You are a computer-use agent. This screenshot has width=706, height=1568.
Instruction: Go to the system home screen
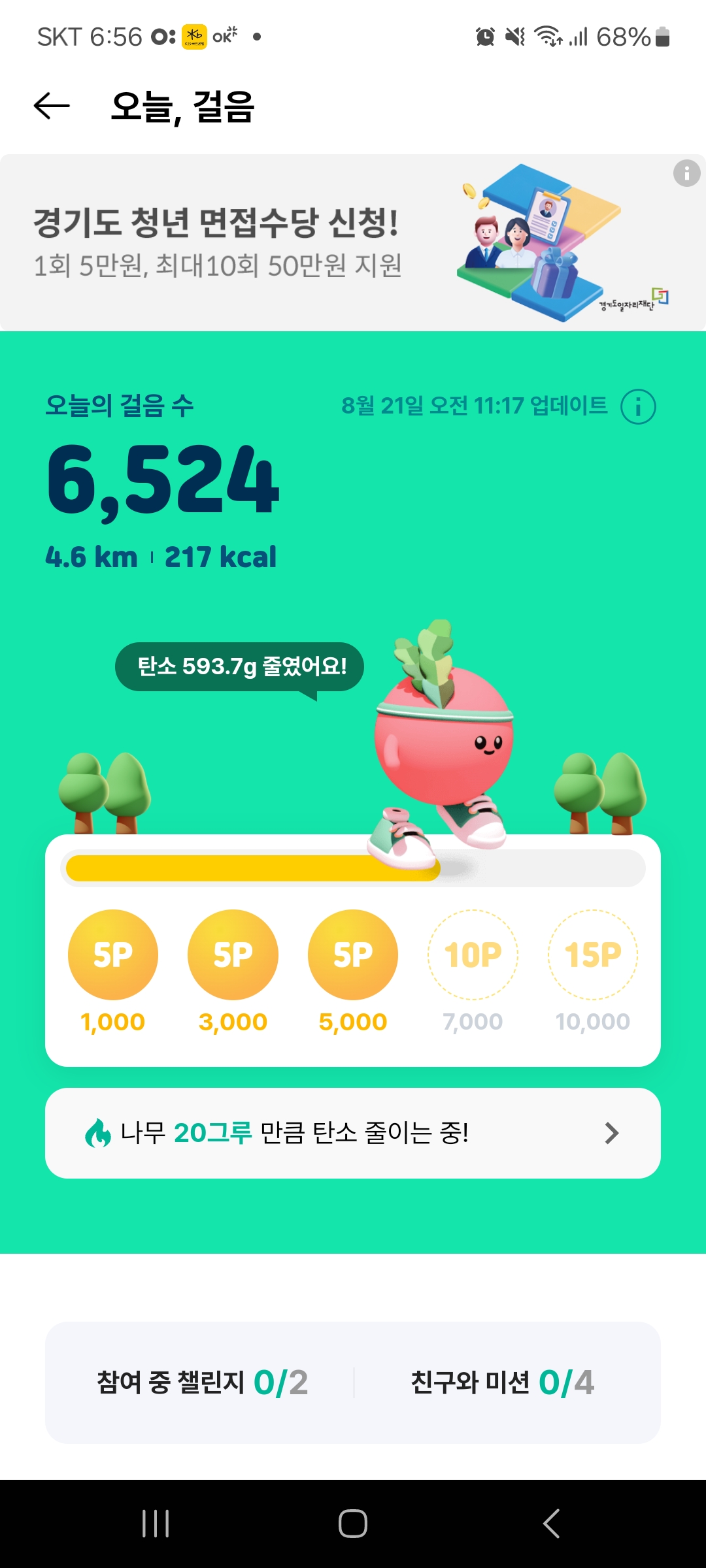[353, 1524]
